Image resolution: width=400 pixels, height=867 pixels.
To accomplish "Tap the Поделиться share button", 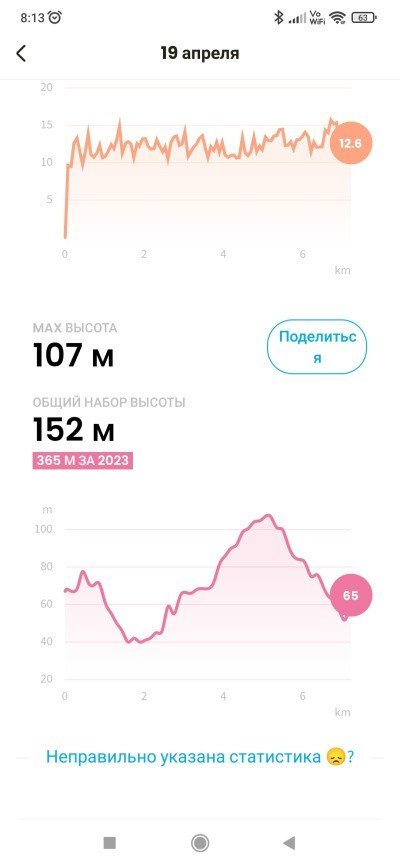I will tap(317, 347).
